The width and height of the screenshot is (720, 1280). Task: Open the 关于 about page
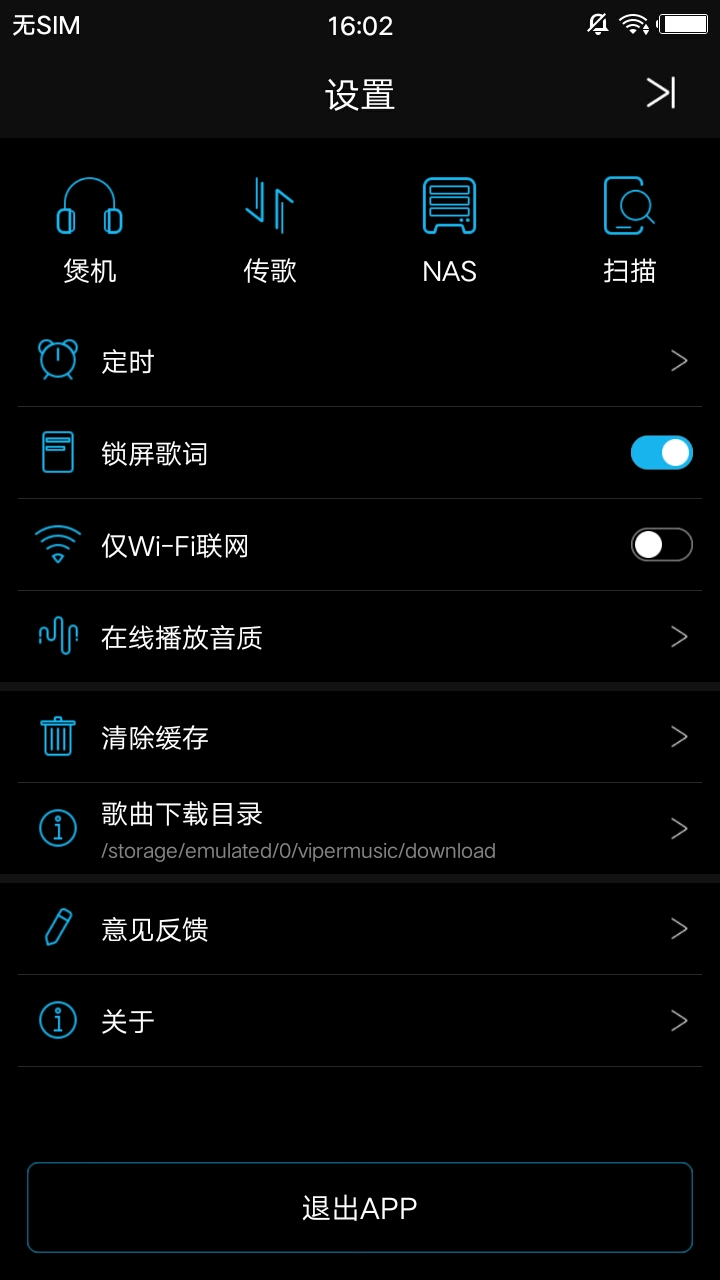tap(360, 1021)
